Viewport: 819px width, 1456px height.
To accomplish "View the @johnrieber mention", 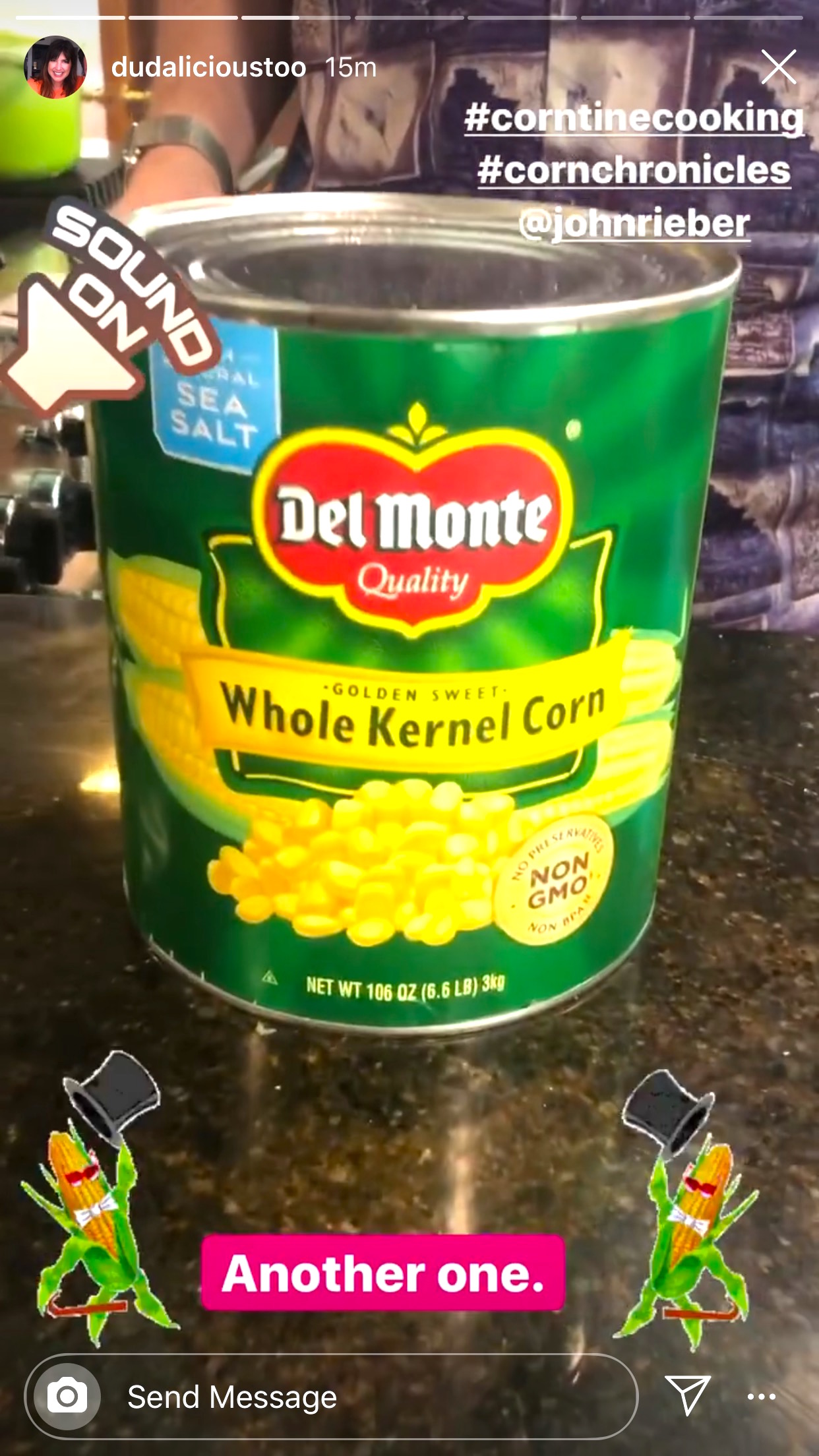I will (634, 223).
